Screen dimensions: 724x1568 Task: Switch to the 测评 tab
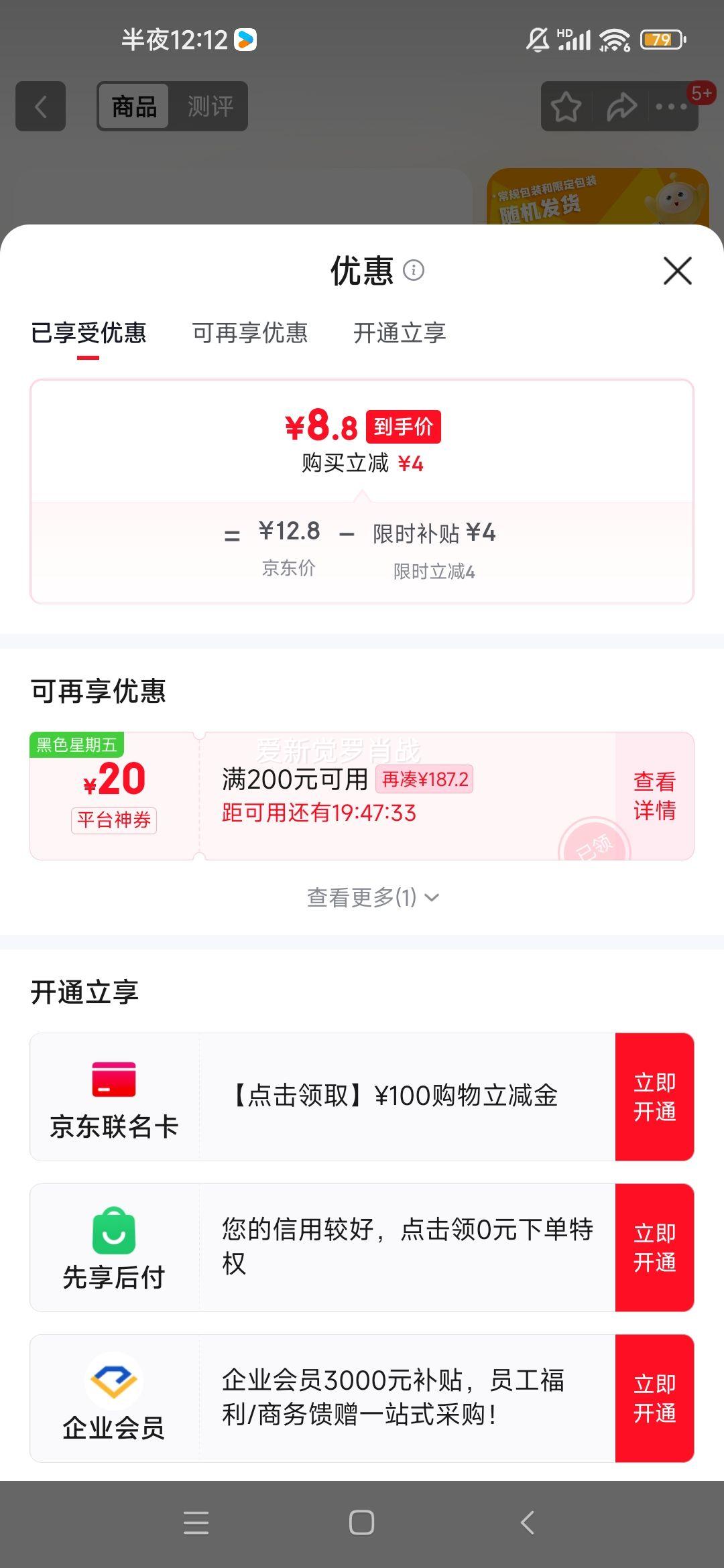[213, 106]
